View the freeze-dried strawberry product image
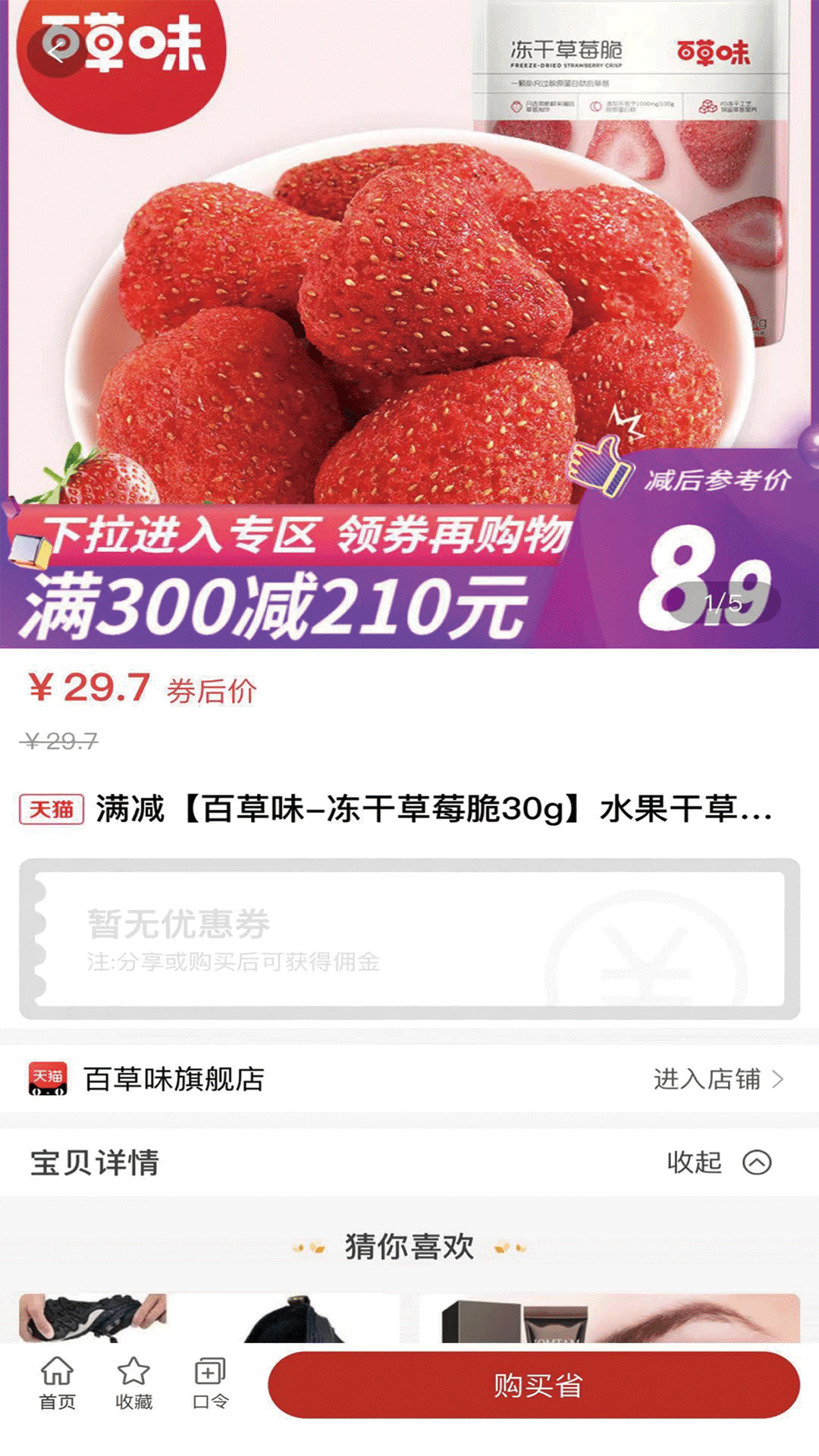The image size is (819, 1456). click(409, 303)
